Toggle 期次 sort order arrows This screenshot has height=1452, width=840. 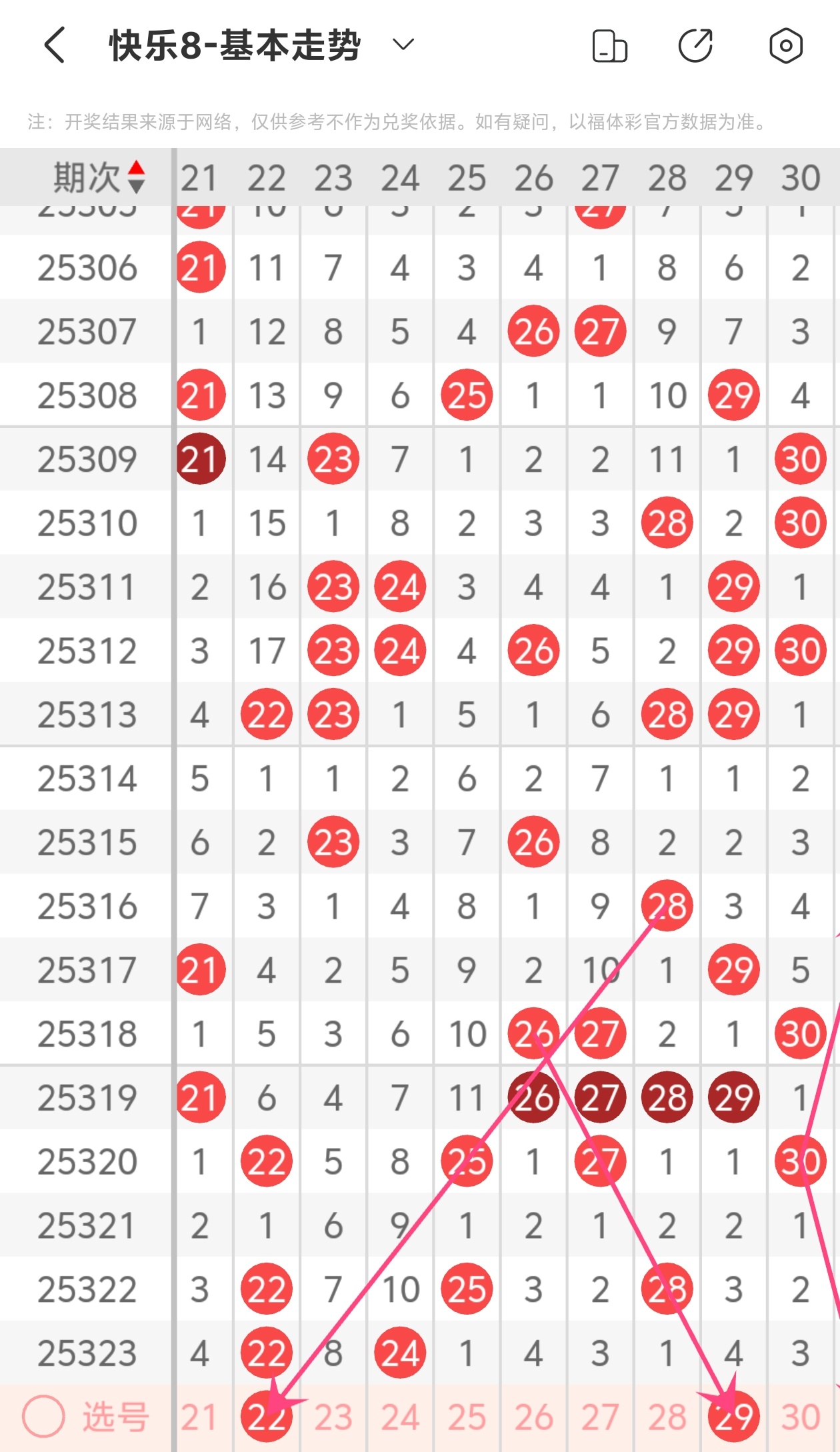pyautogui.click(x=137, y=177)
